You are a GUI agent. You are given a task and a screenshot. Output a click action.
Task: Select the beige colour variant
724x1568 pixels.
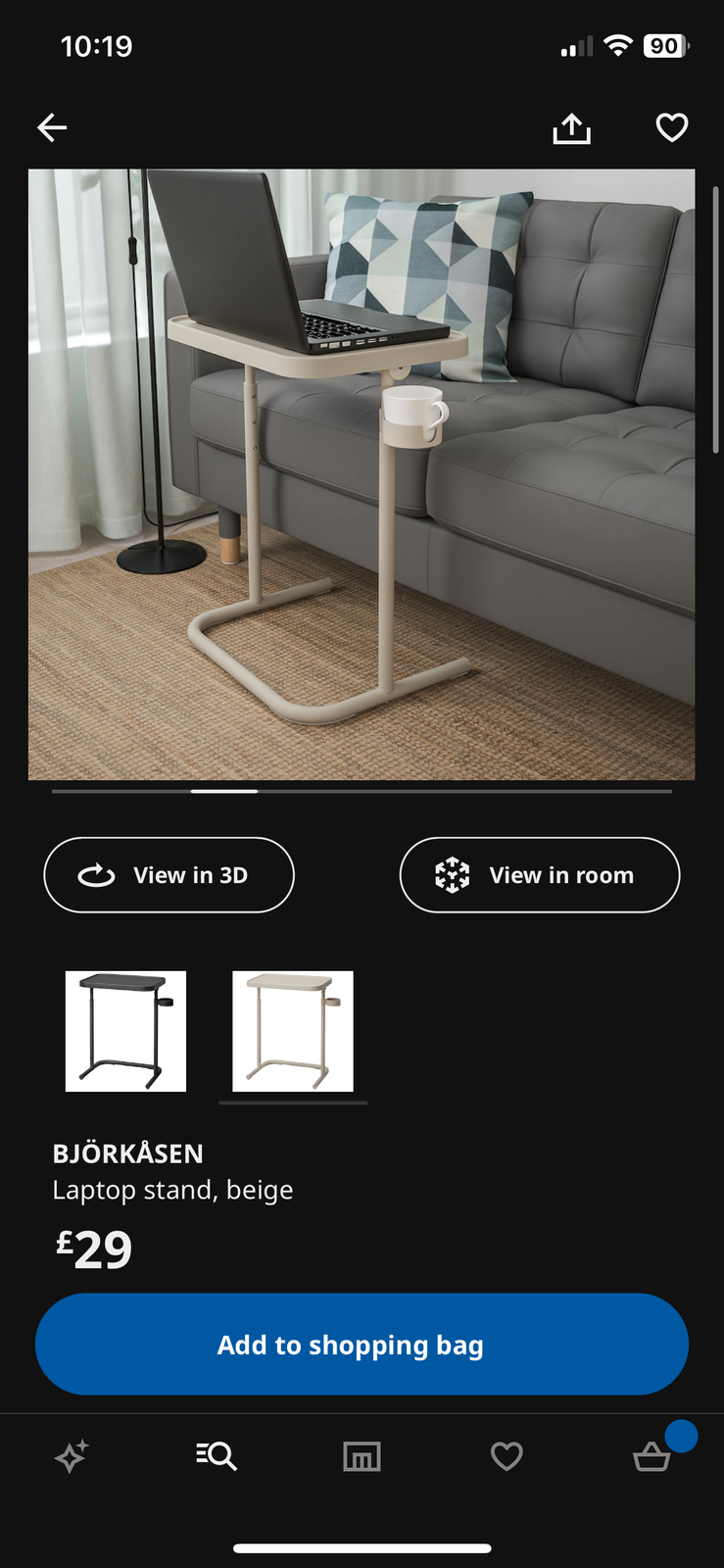293,1031
